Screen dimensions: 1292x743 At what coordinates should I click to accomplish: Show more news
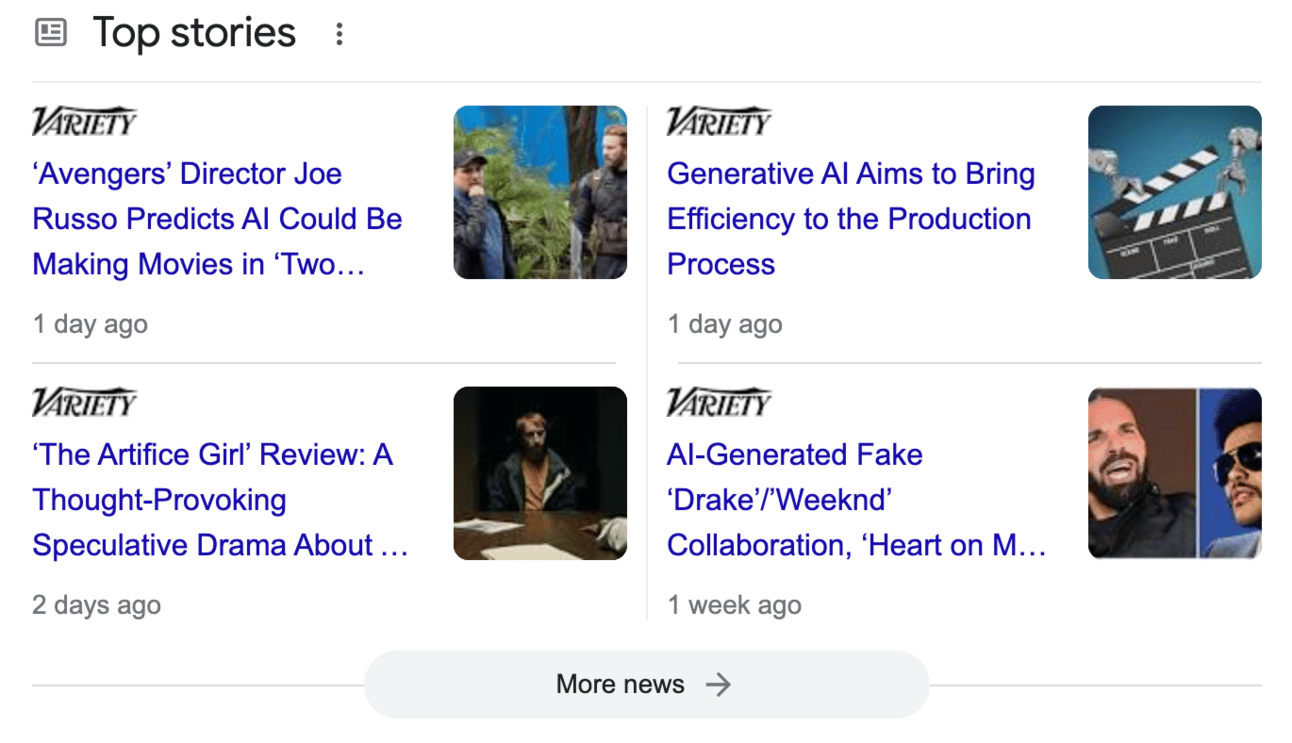click(645, 684)
